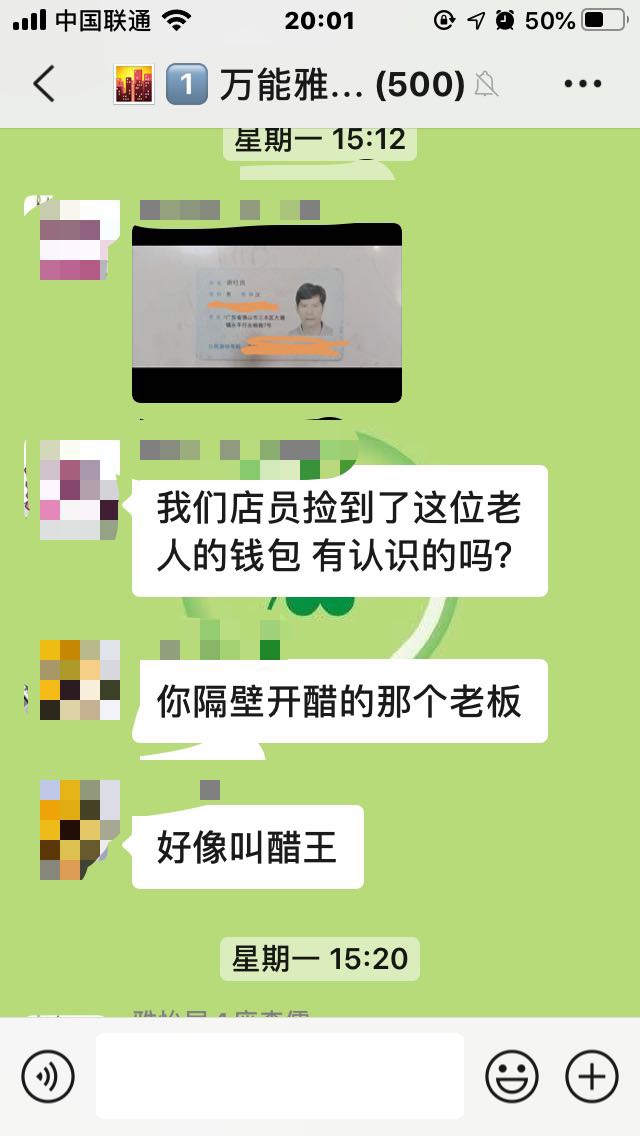Switch to voice message input

pos(48,1077)
